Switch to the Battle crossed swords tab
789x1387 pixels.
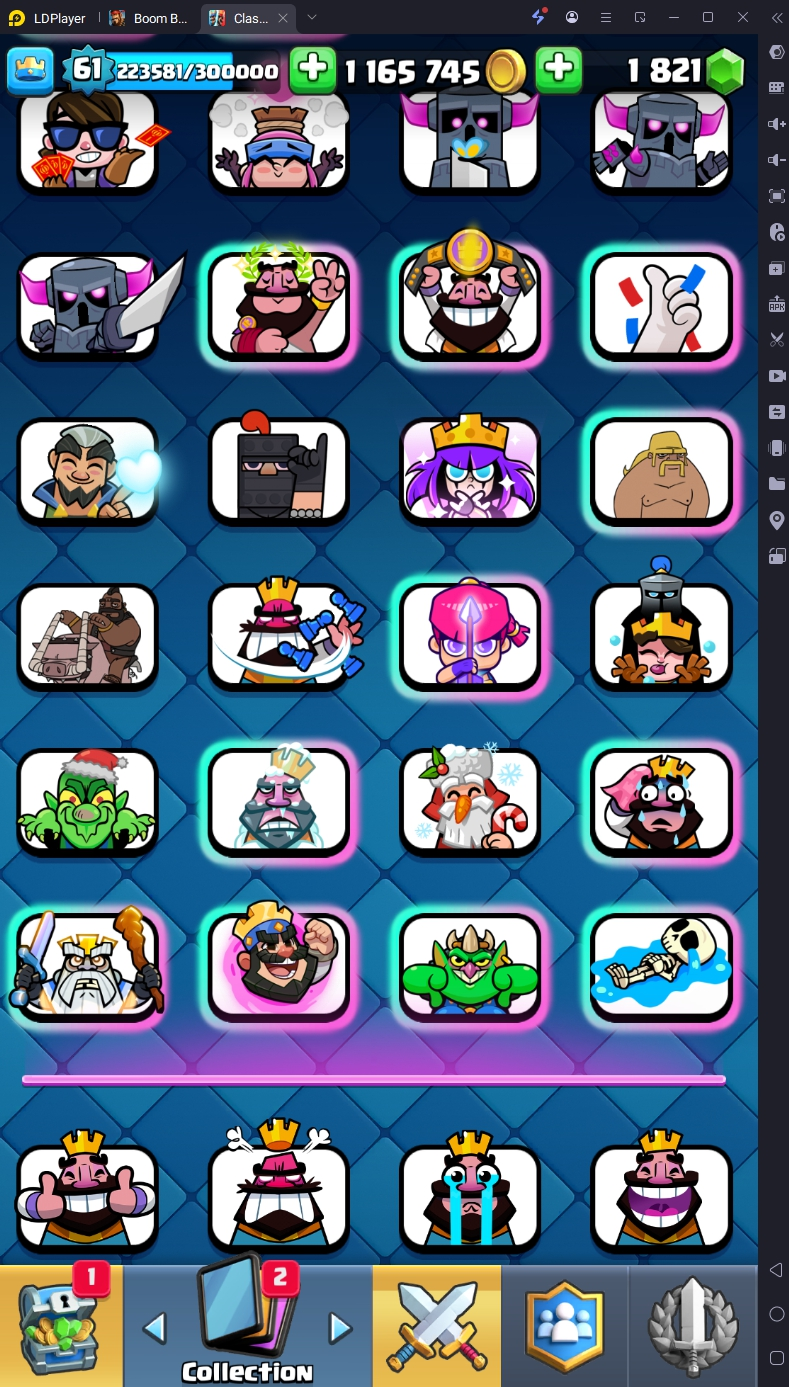[436, 1325]
